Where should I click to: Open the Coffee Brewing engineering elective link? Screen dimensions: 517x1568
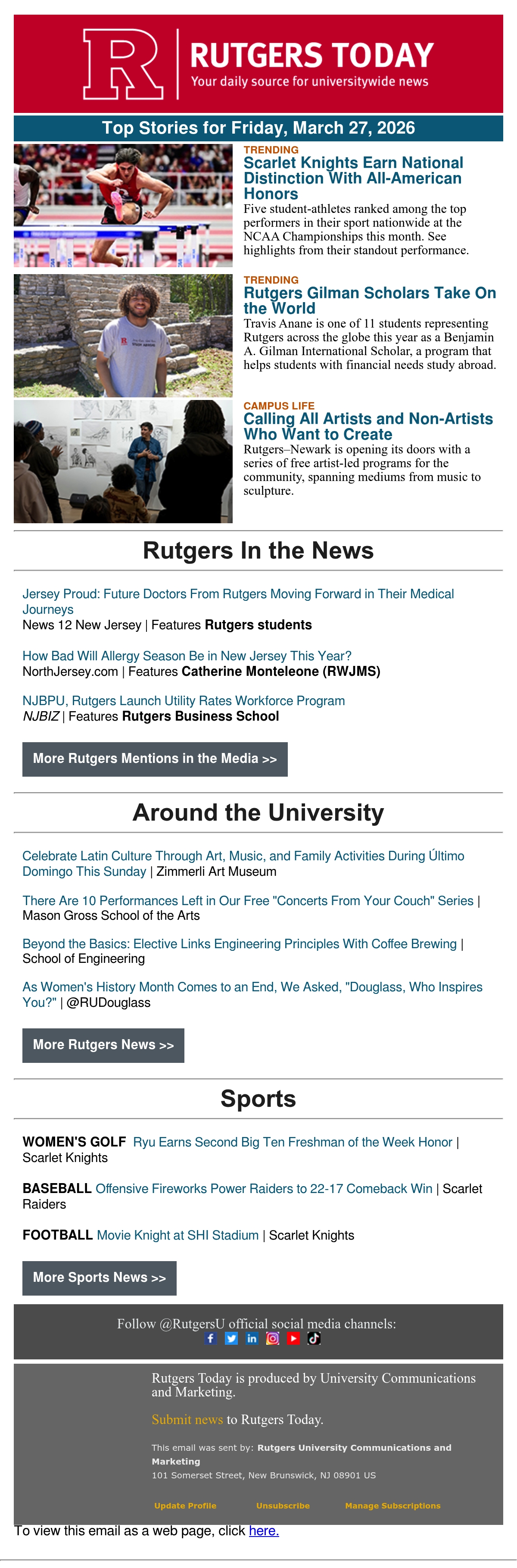239,944
